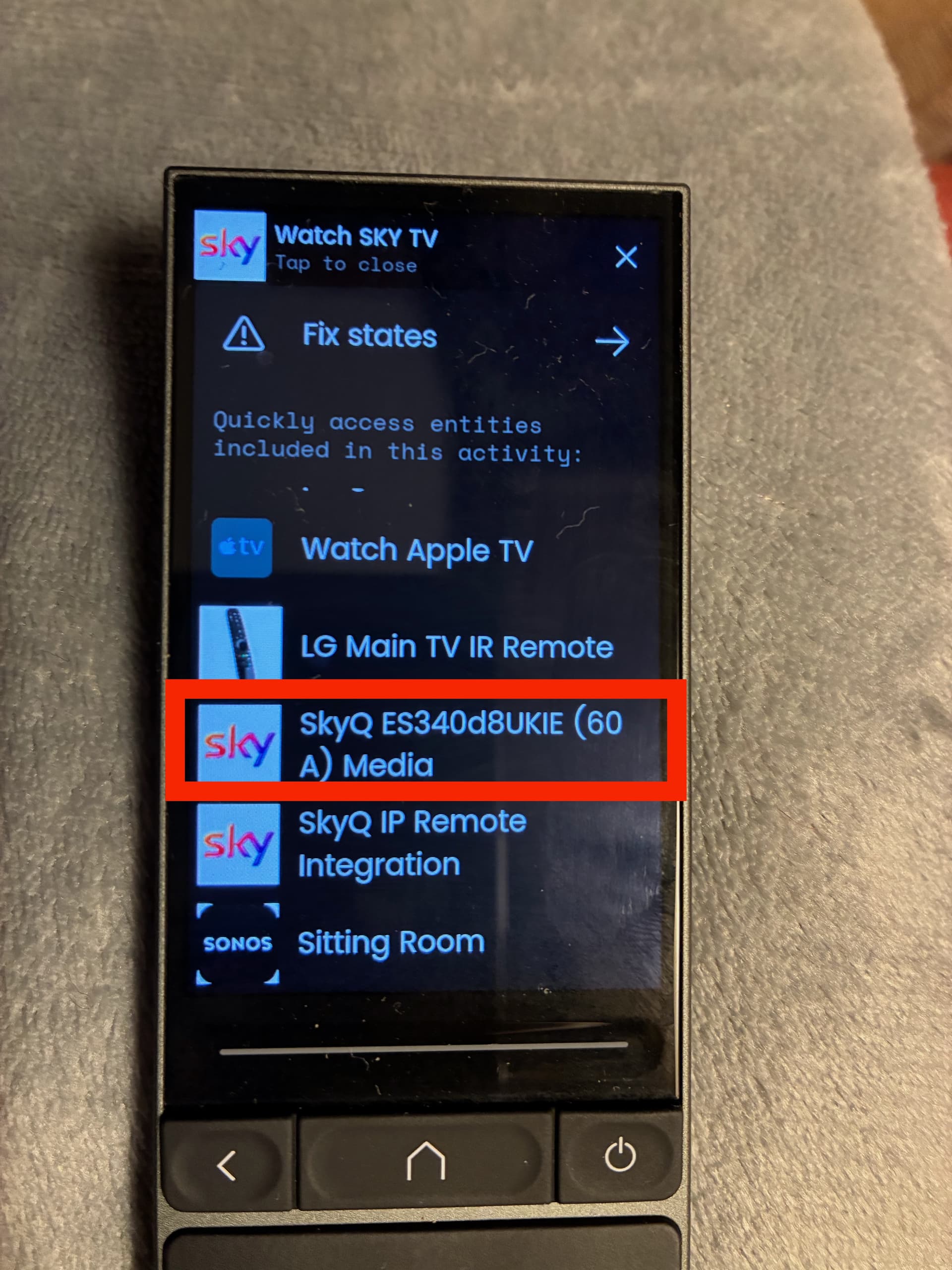Close the Watch SKY TV panel
This screenshot has width=952, height=1270.
click(625, 256)
